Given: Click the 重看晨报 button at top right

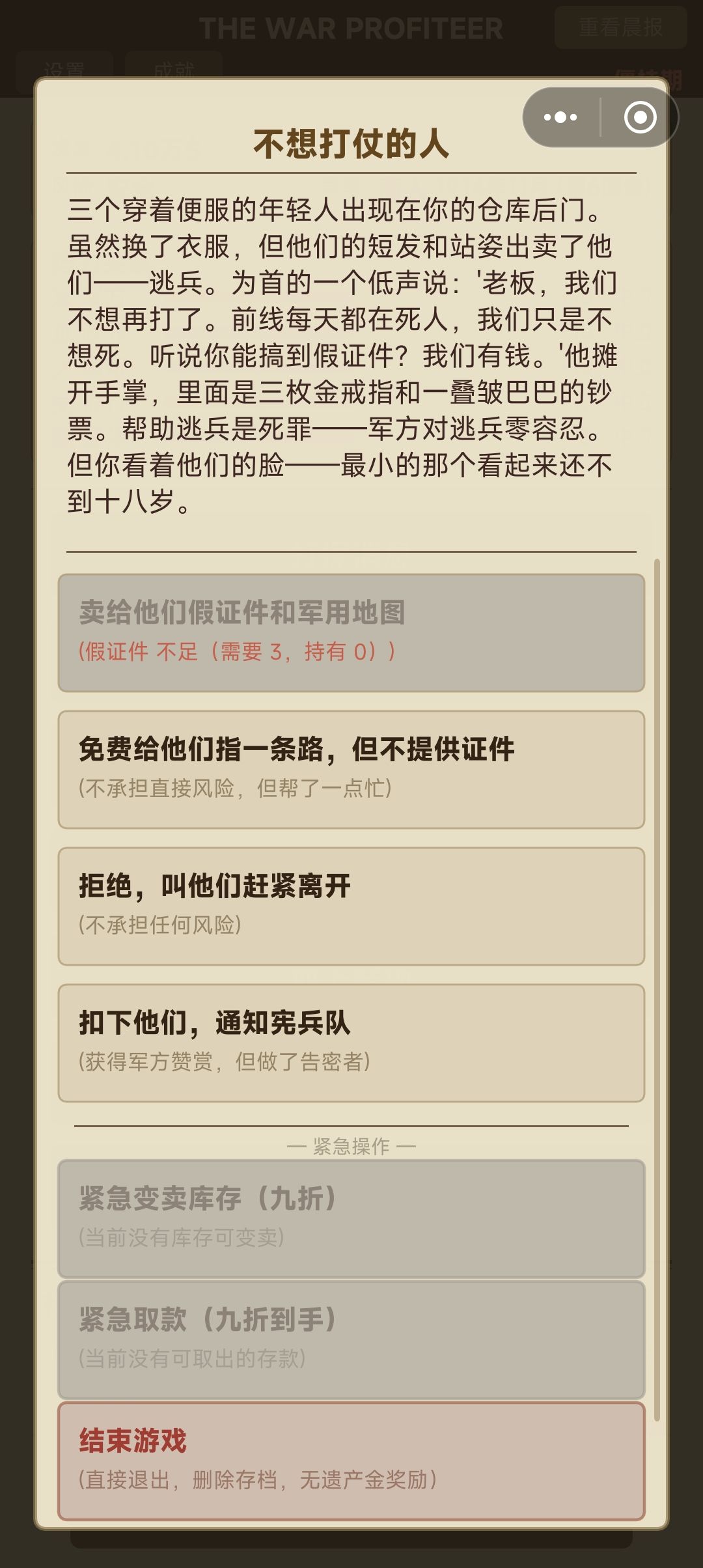Looking at the screenshot, I should (618, 27).
